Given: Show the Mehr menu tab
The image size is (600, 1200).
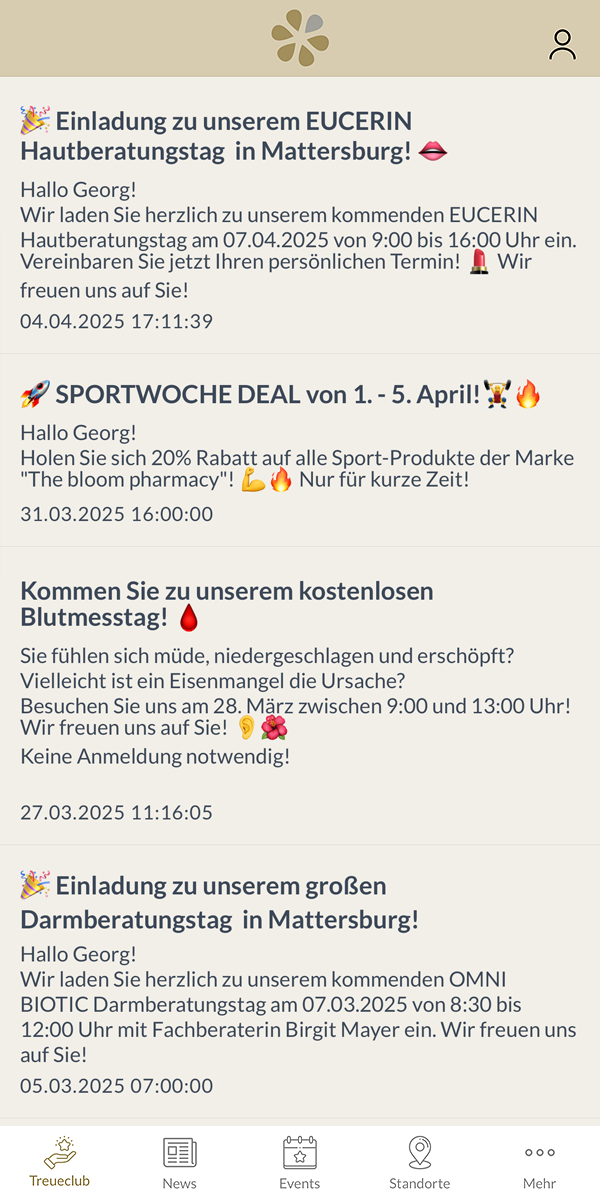Looking at the screenshot, I should (x=540, y=1163).
